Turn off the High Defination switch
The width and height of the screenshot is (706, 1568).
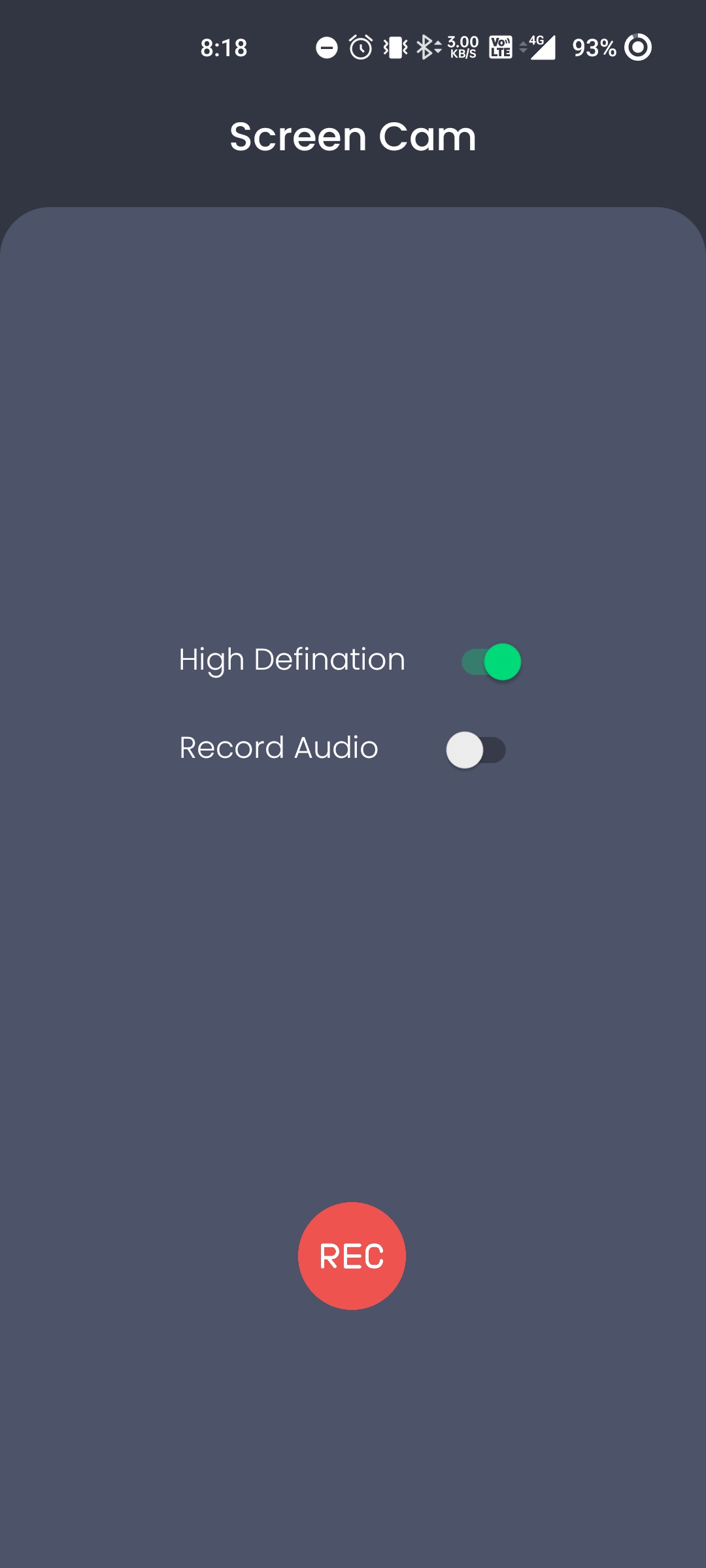point(491,662)
